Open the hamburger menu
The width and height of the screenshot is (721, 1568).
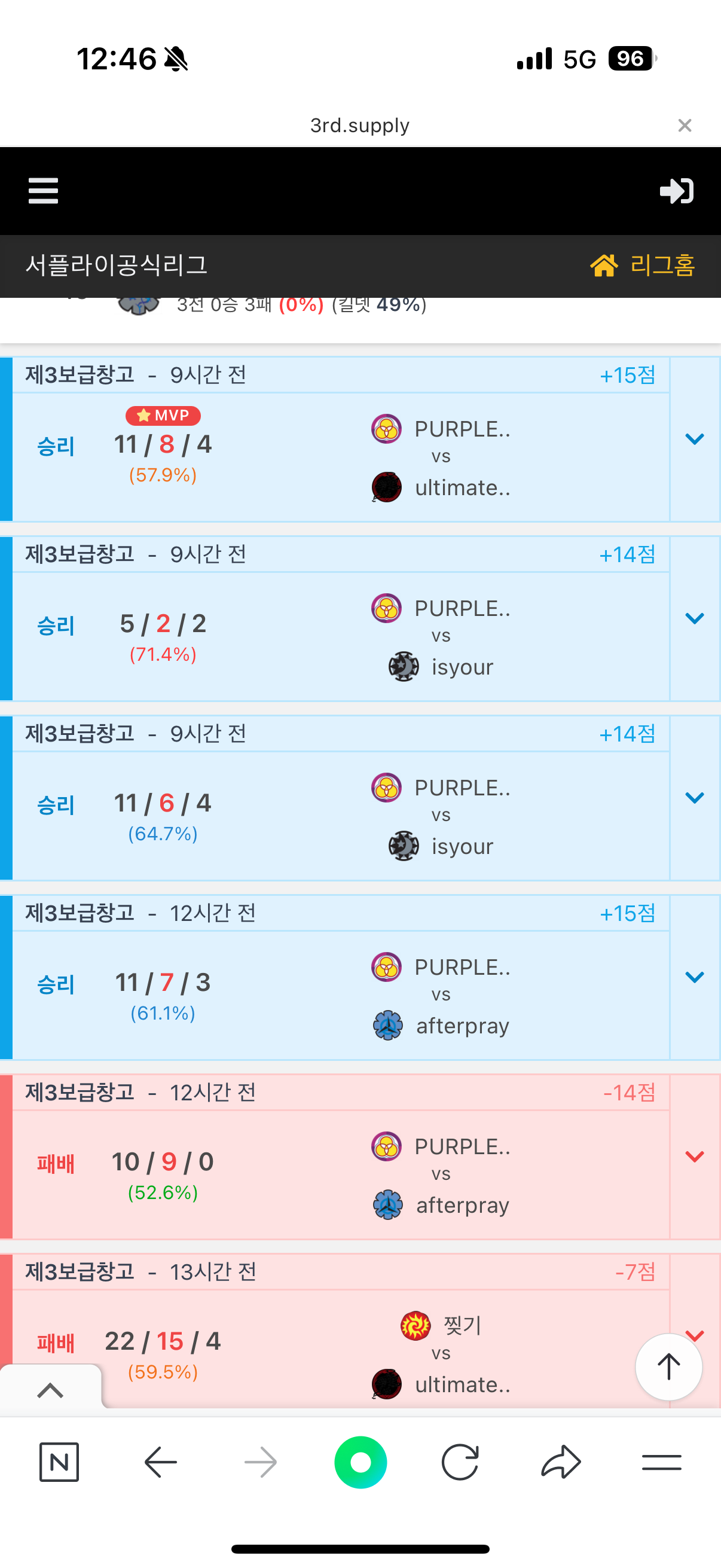[43, 191]
